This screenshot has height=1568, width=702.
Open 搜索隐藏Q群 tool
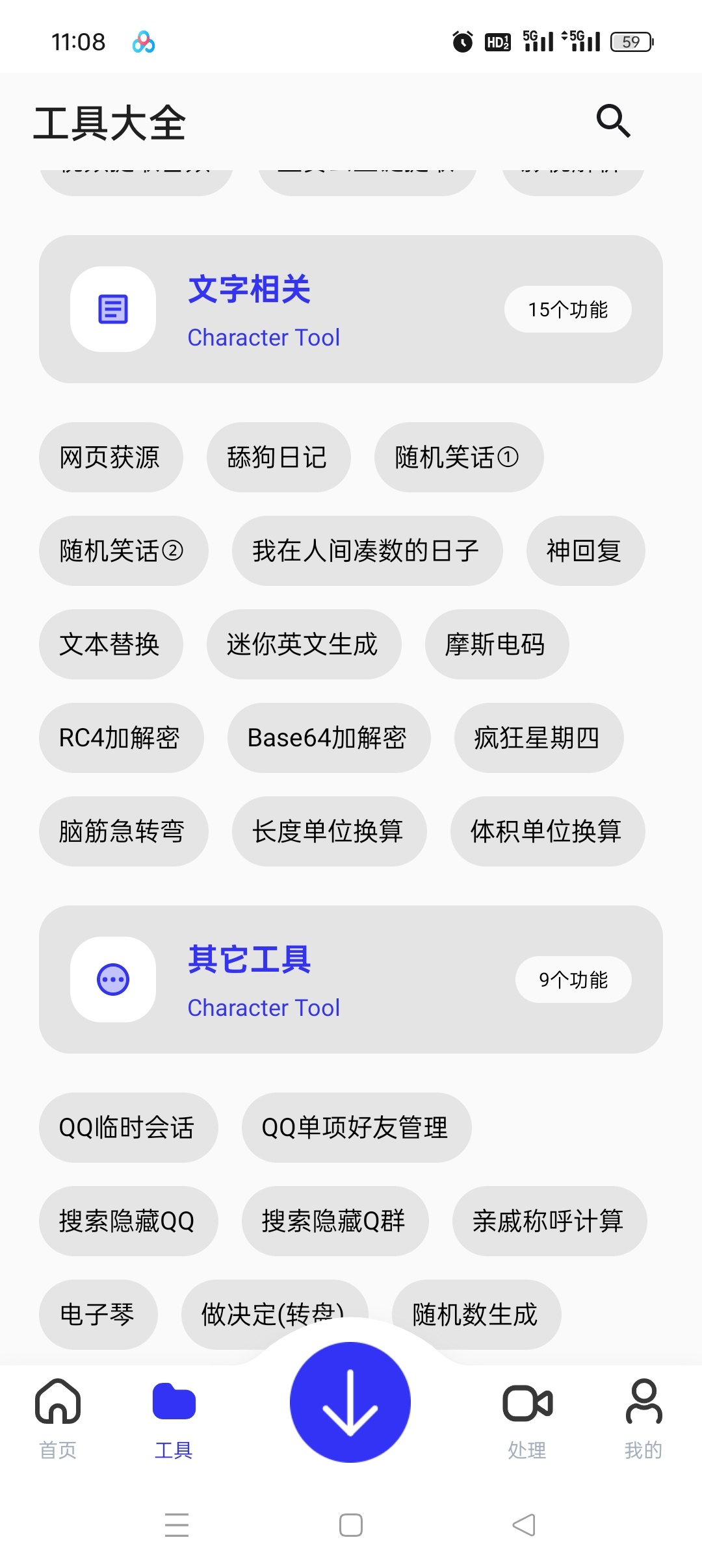[335, 1221]
